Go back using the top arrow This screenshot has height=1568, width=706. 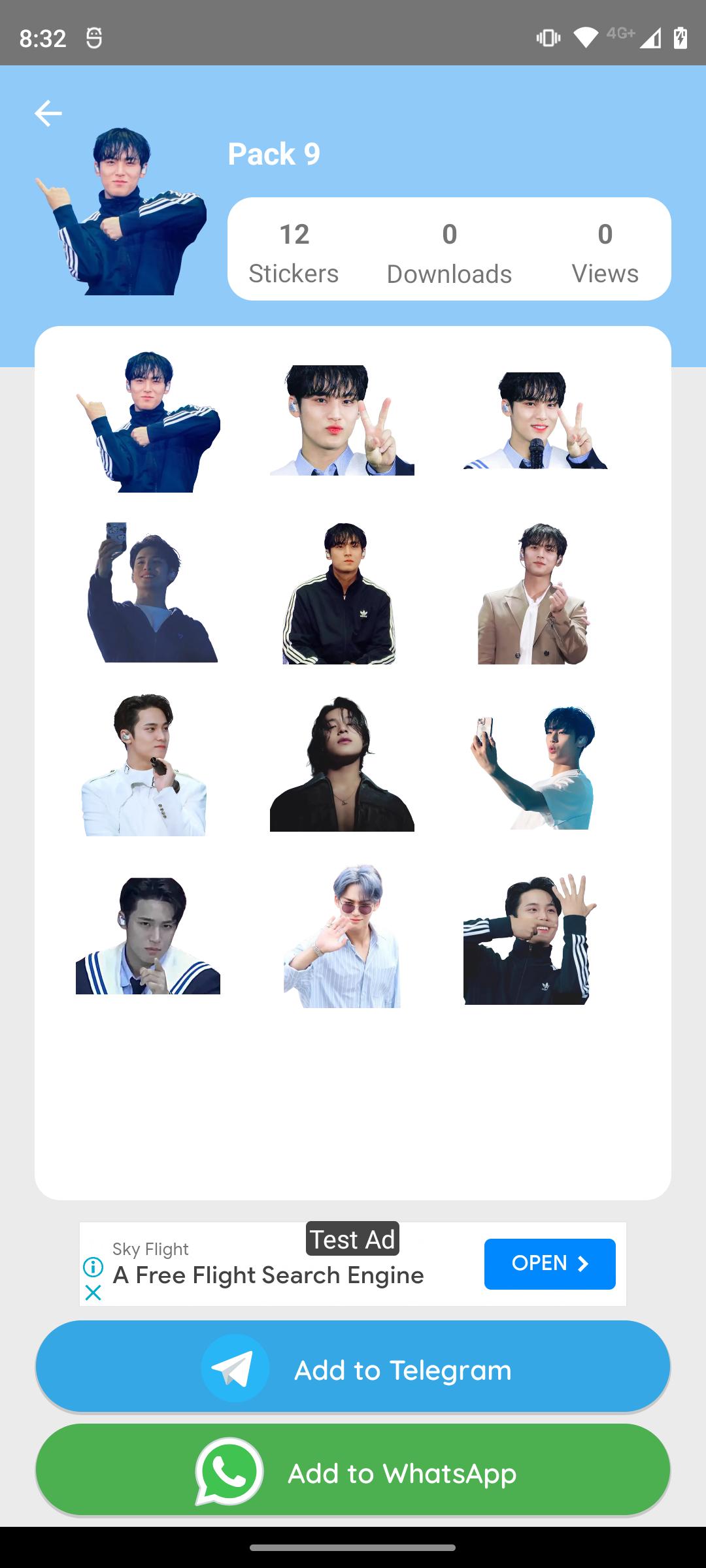click(48, 114)
